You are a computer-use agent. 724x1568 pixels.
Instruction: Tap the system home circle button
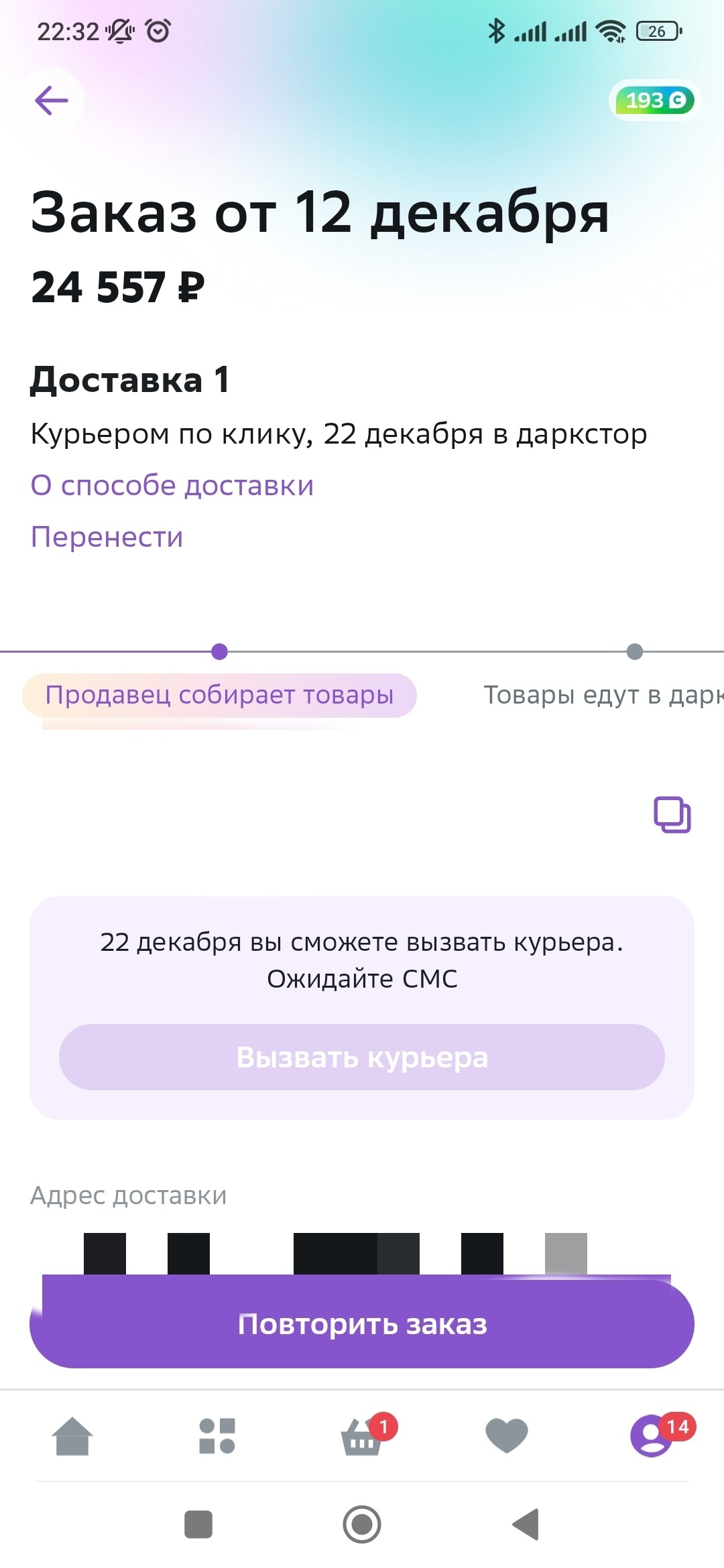tap(362, 1524)
